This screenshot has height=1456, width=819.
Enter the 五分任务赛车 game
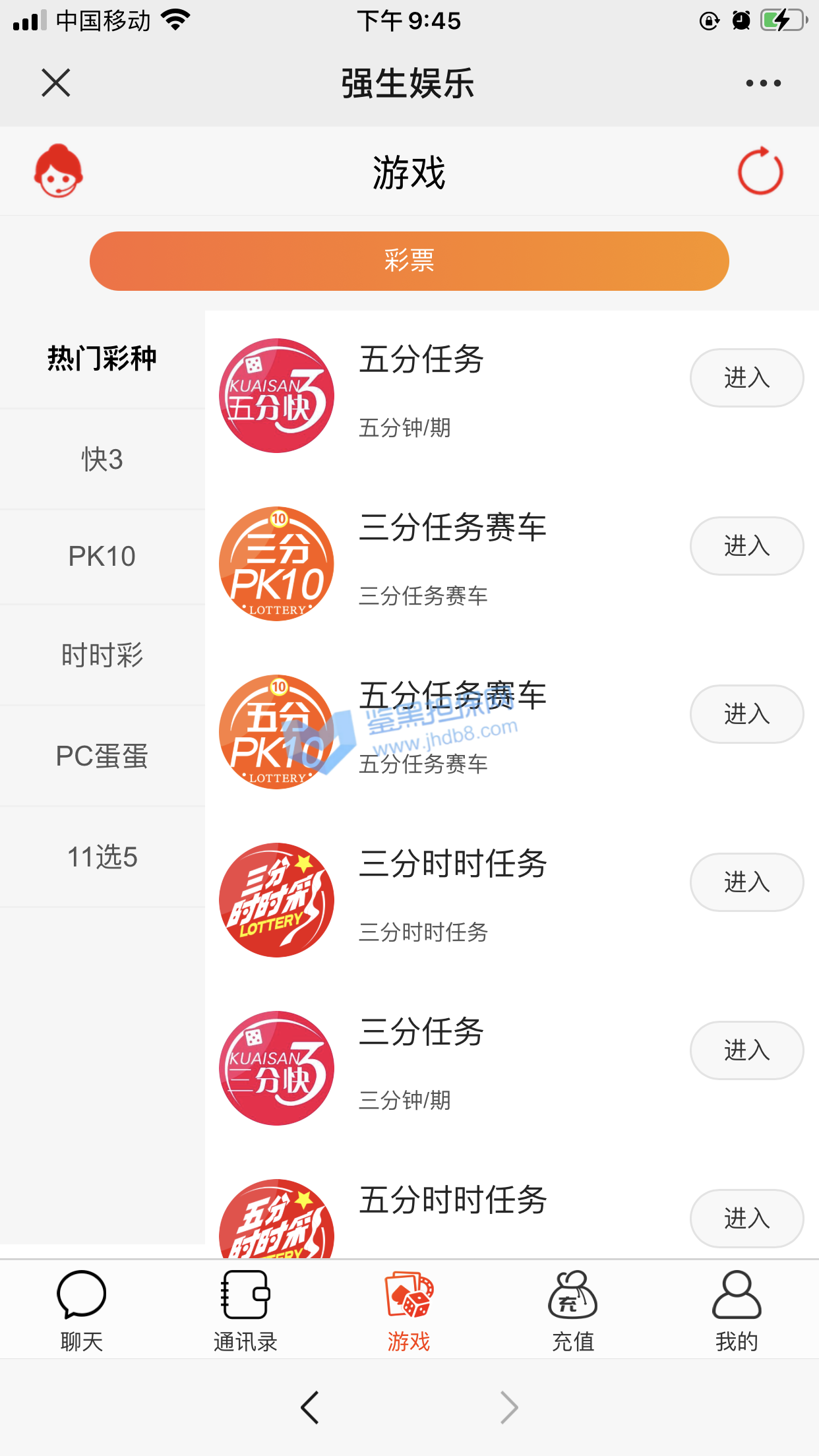click(x=746, y=714)
